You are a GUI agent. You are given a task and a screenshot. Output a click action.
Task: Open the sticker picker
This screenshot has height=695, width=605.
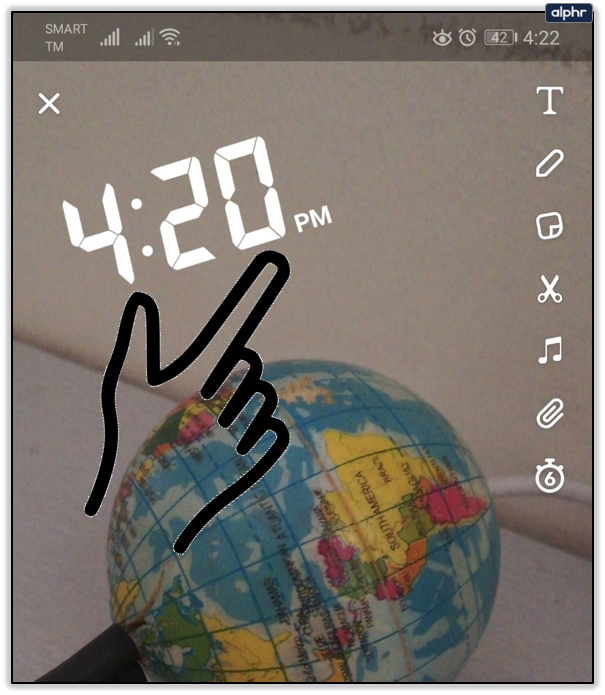click(549, 226)
